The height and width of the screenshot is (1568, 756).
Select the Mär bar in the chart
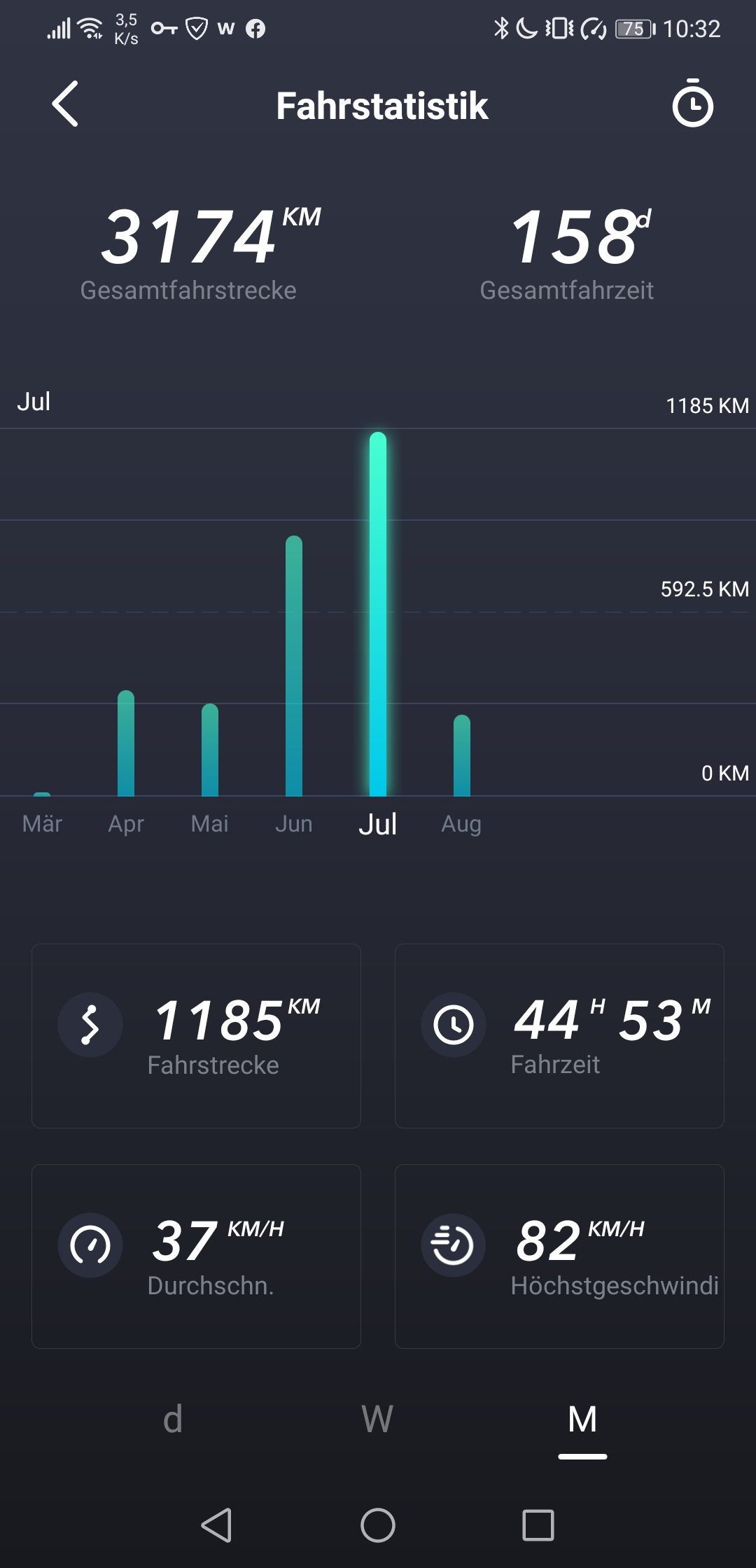pyautogui.click(x=42, y=794)
